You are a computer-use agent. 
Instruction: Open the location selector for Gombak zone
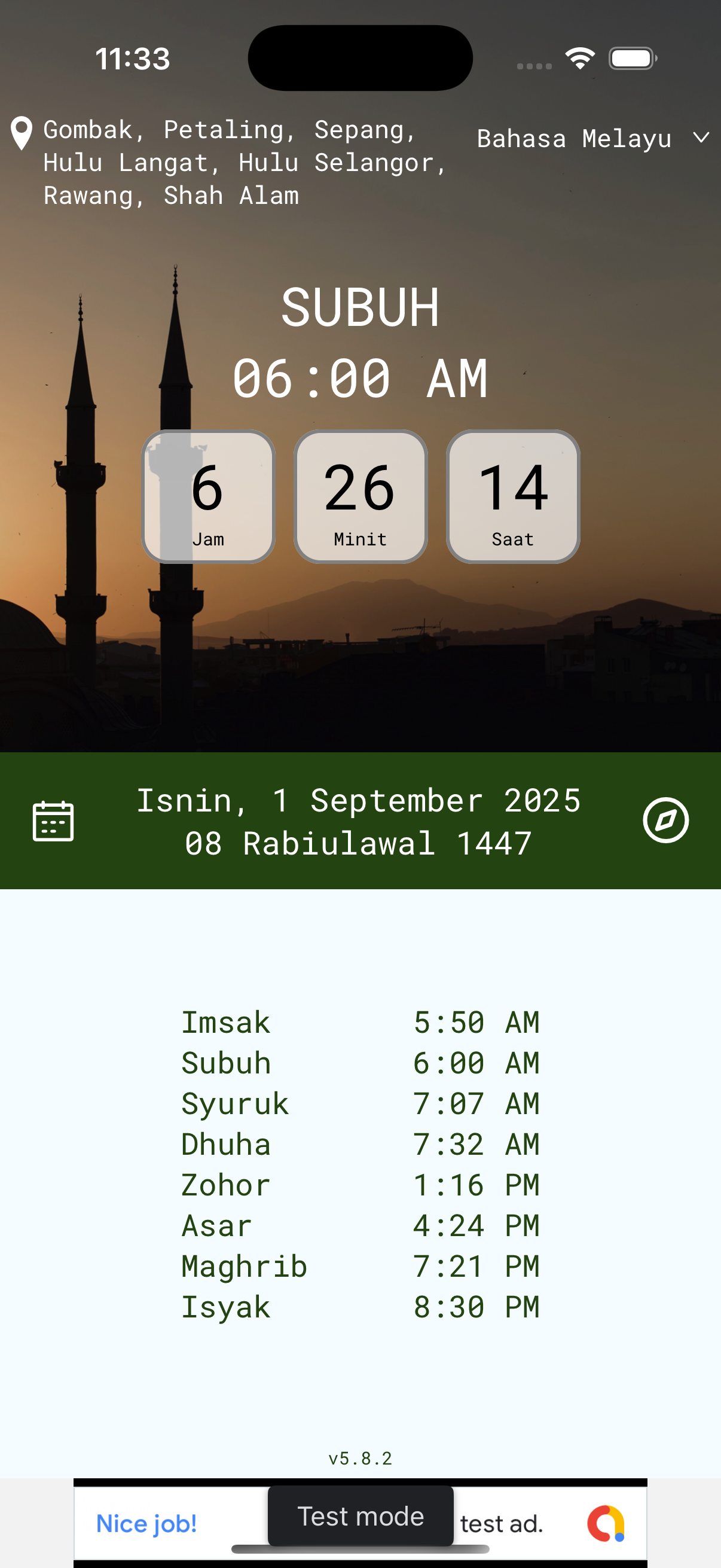231,163
